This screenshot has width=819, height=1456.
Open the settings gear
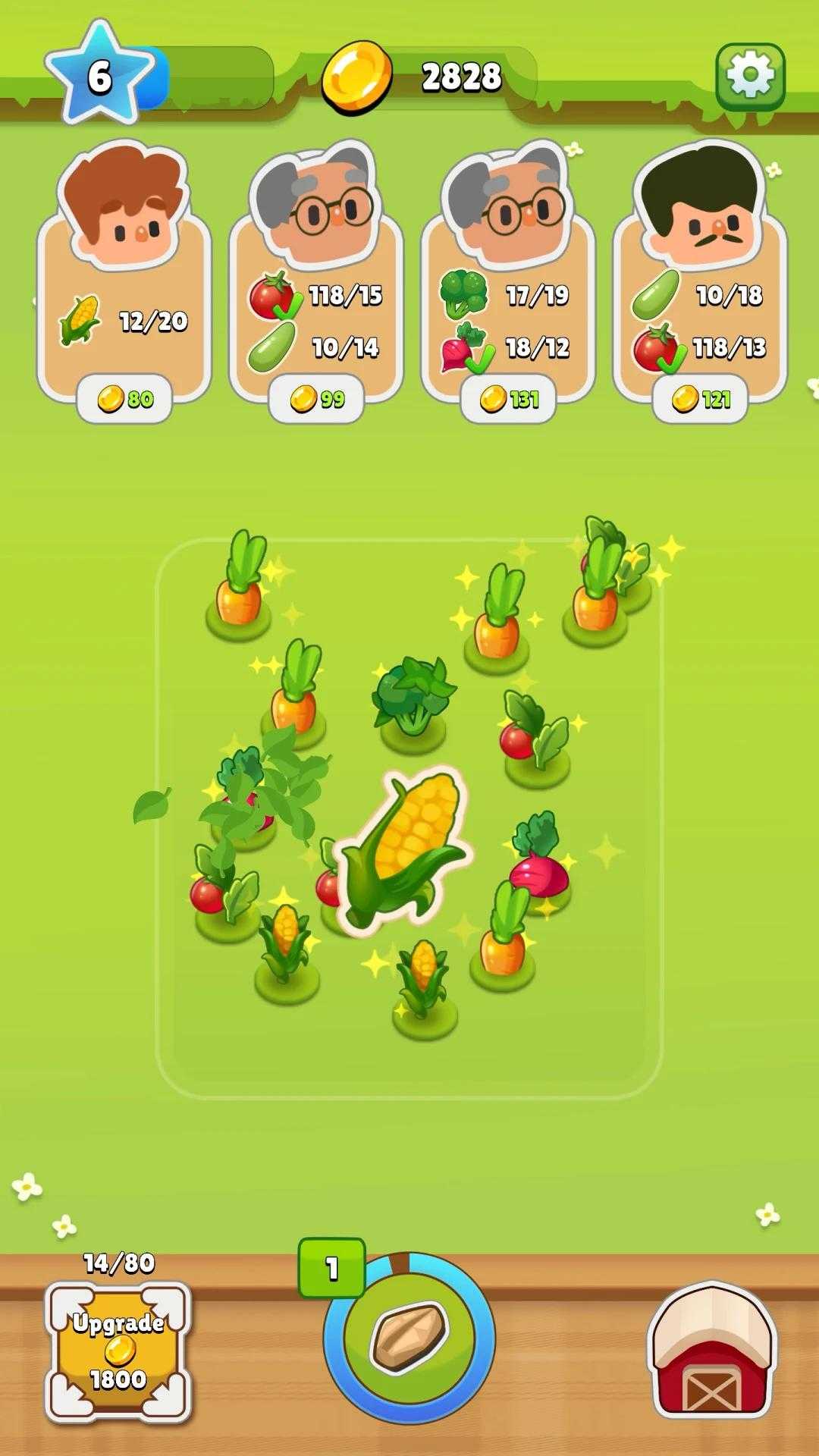click(x=750, y=77)
